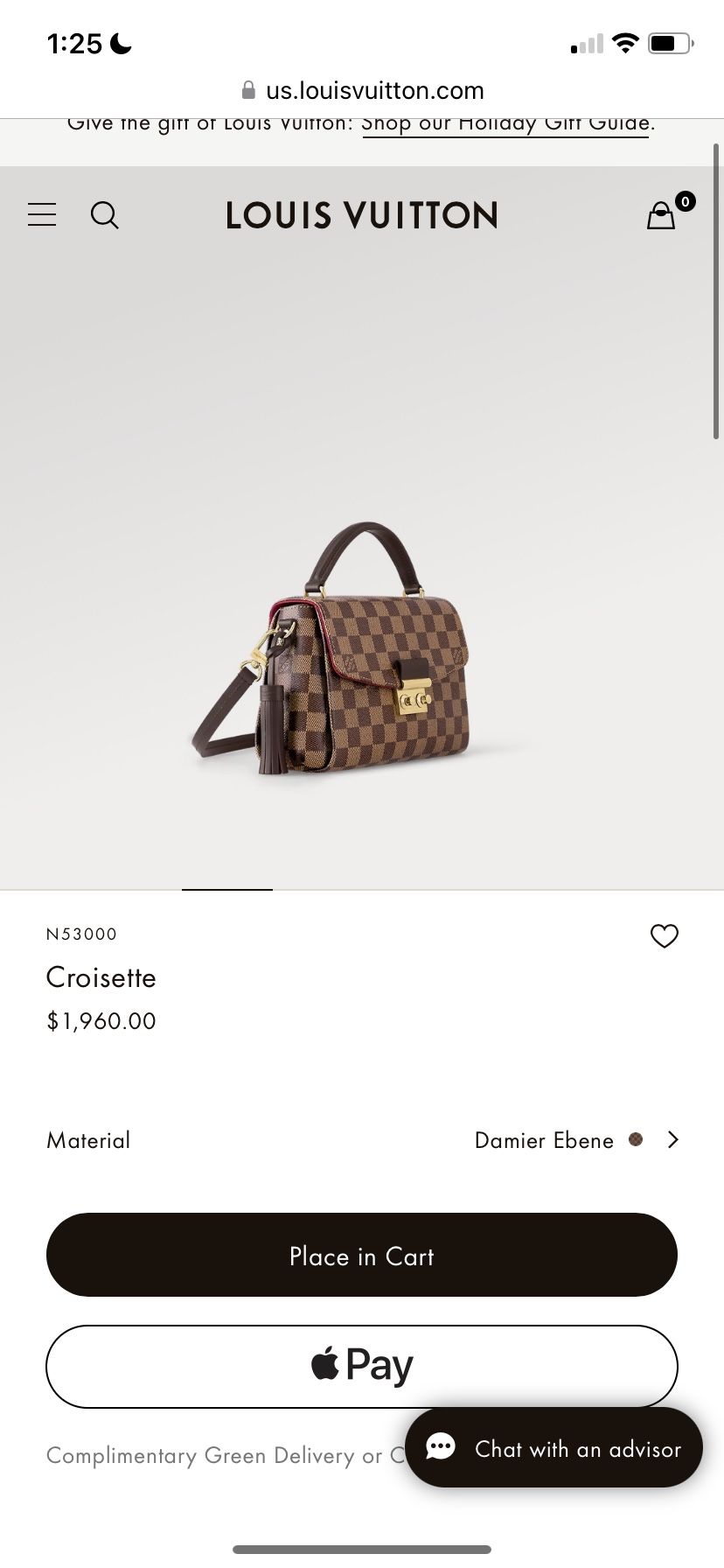Go to the Louis Vuitton home logo

tap(362, 215)
